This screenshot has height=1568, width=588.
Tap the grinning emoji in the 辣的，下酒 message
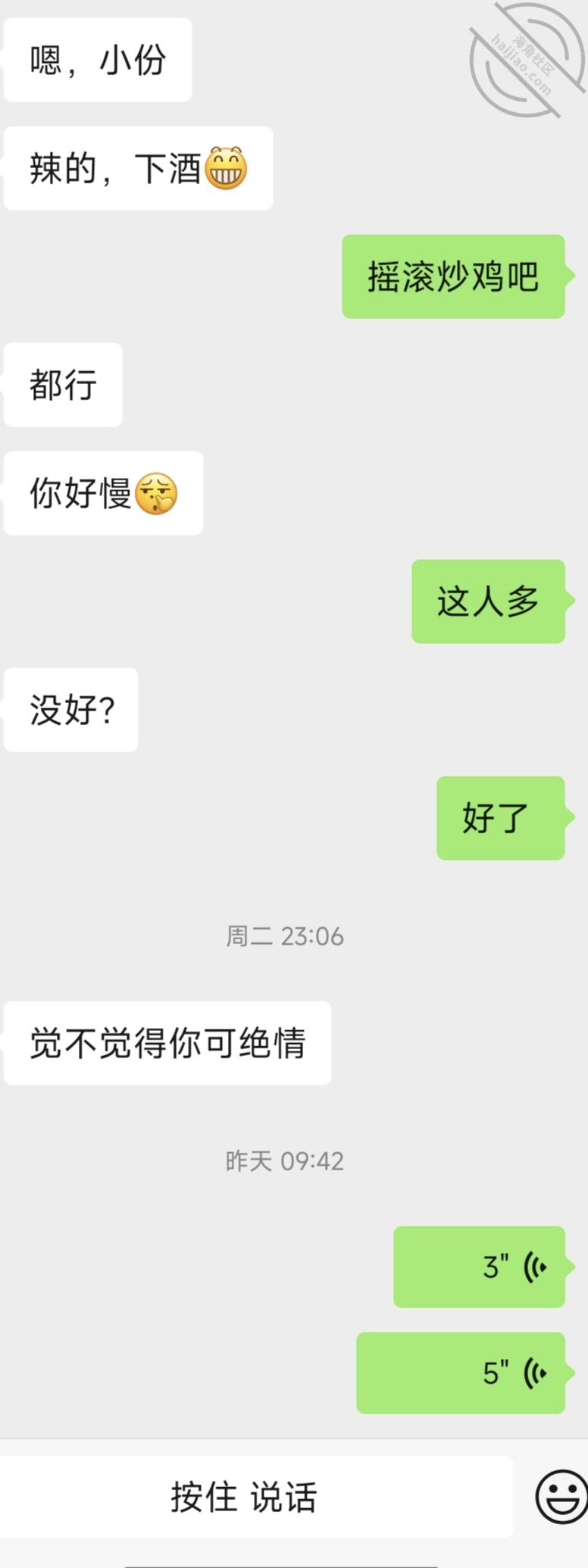tap(224, 167)
